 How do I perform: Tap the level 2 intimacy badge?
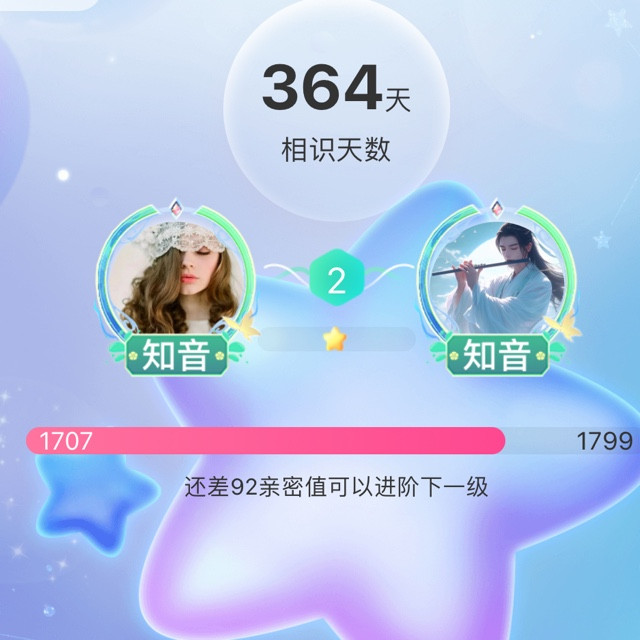(x=336, y=278)
